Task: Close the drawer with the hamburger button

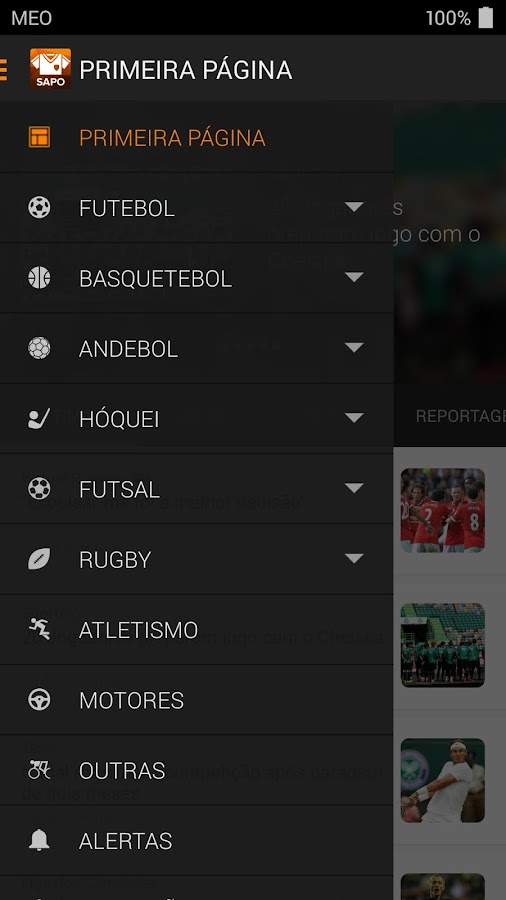Action: (3, 69)
